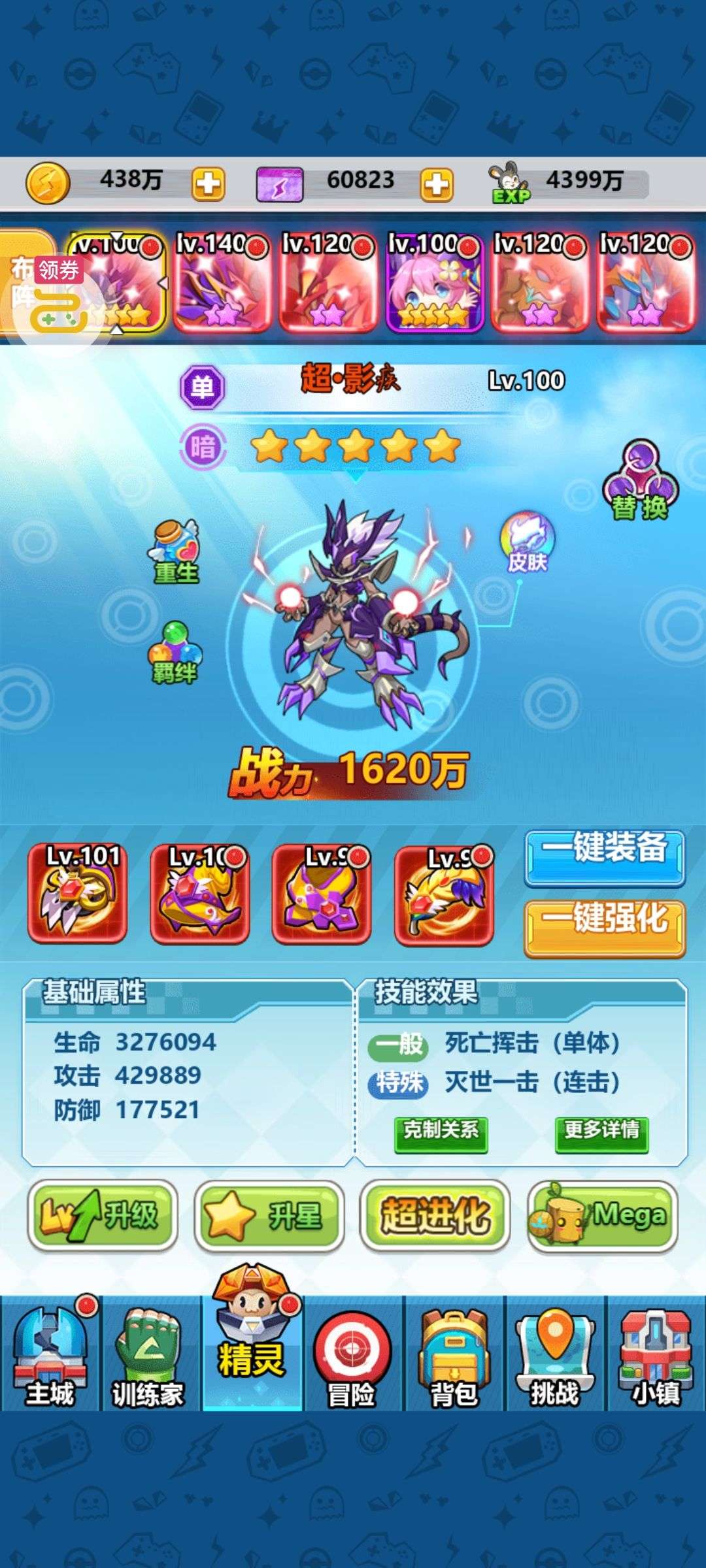The height and width of the screenshot is (1568, 706).
Task: Open the Mega button
Action: 602,1215
